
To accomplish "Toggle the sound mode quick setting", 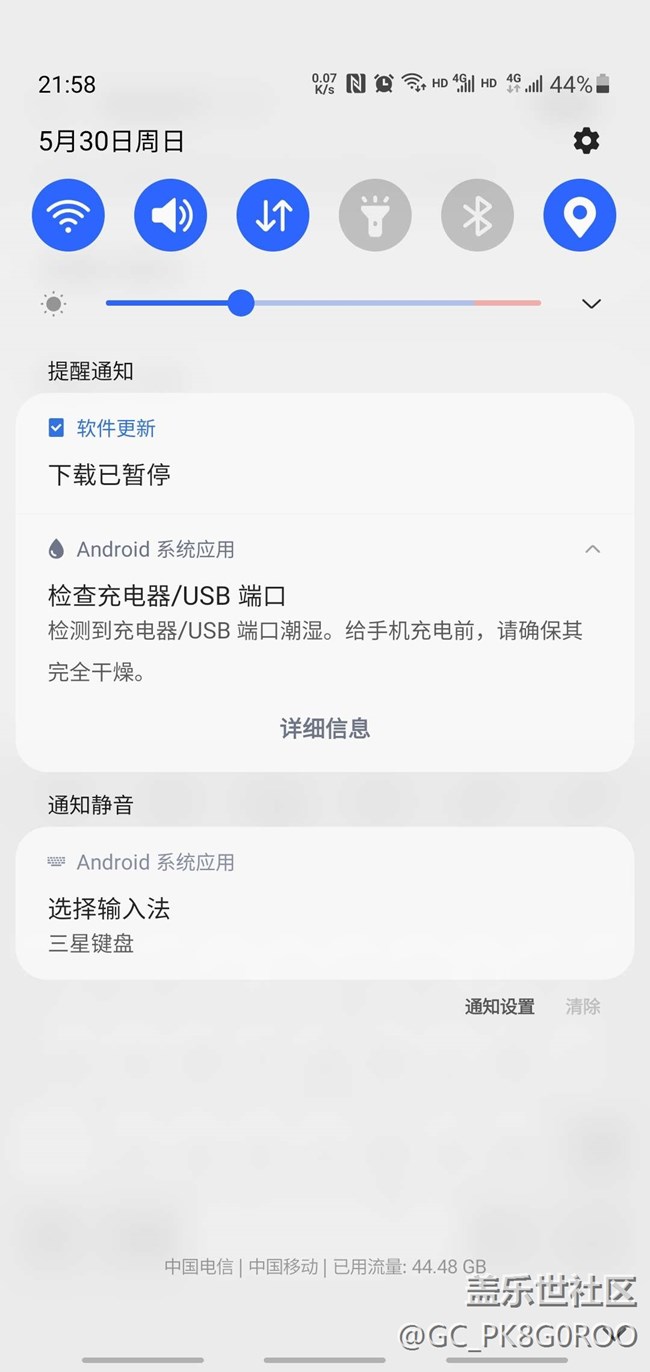I will tap(171, 215).
